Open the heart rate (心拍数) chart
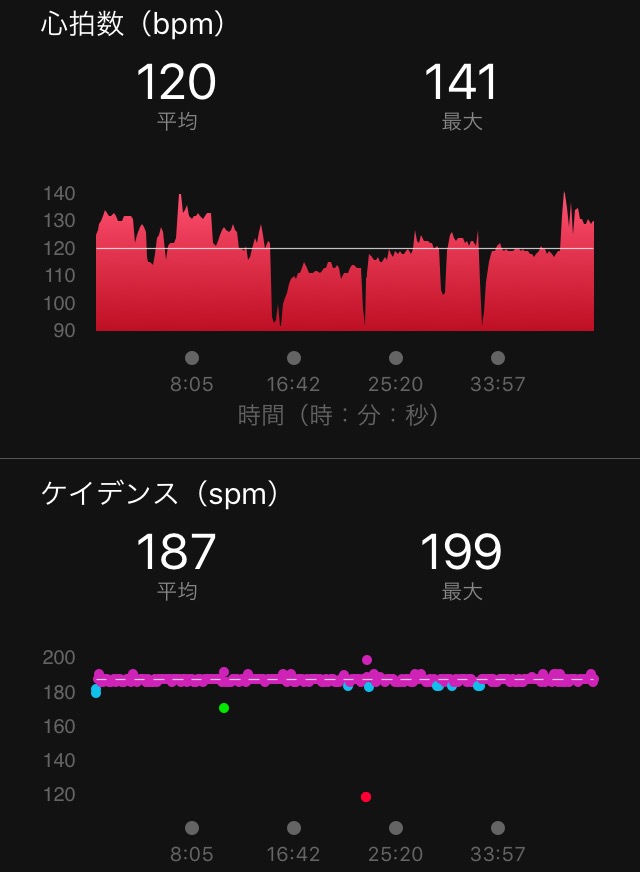The width and height of the screenshot is (640, 872). click(x=344, y=262)
